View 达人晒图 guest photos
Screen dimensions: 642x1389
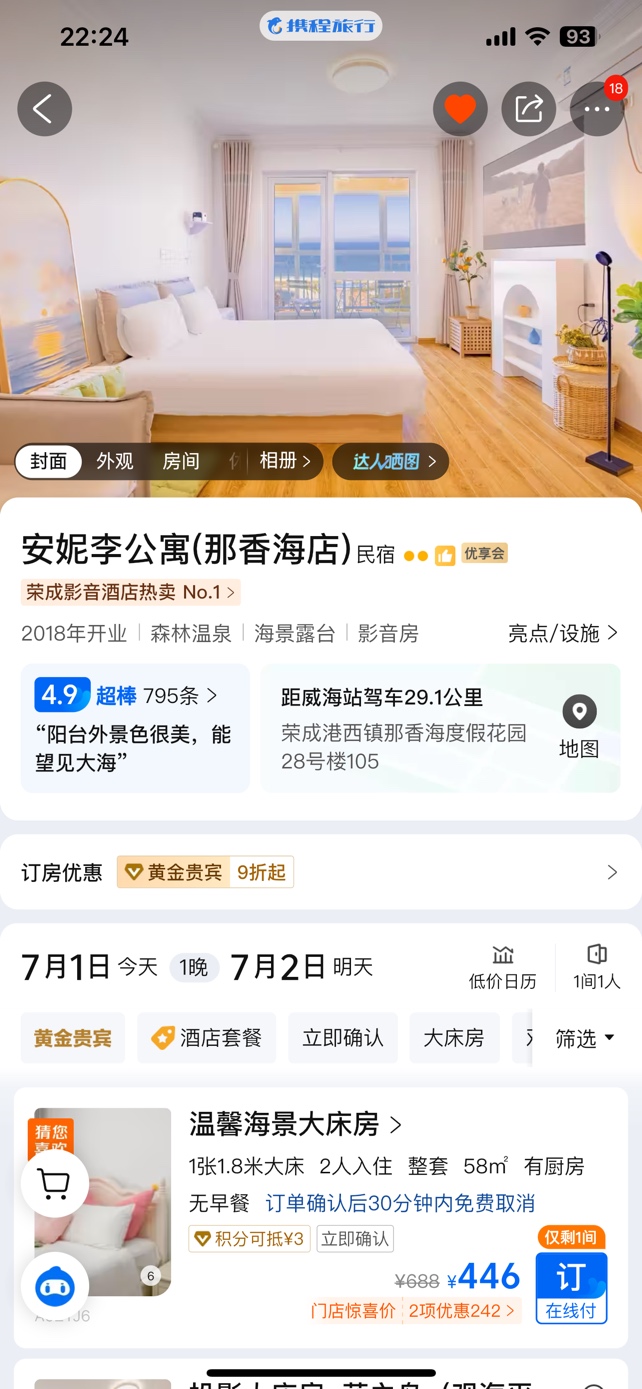click(x=394, y=461)
